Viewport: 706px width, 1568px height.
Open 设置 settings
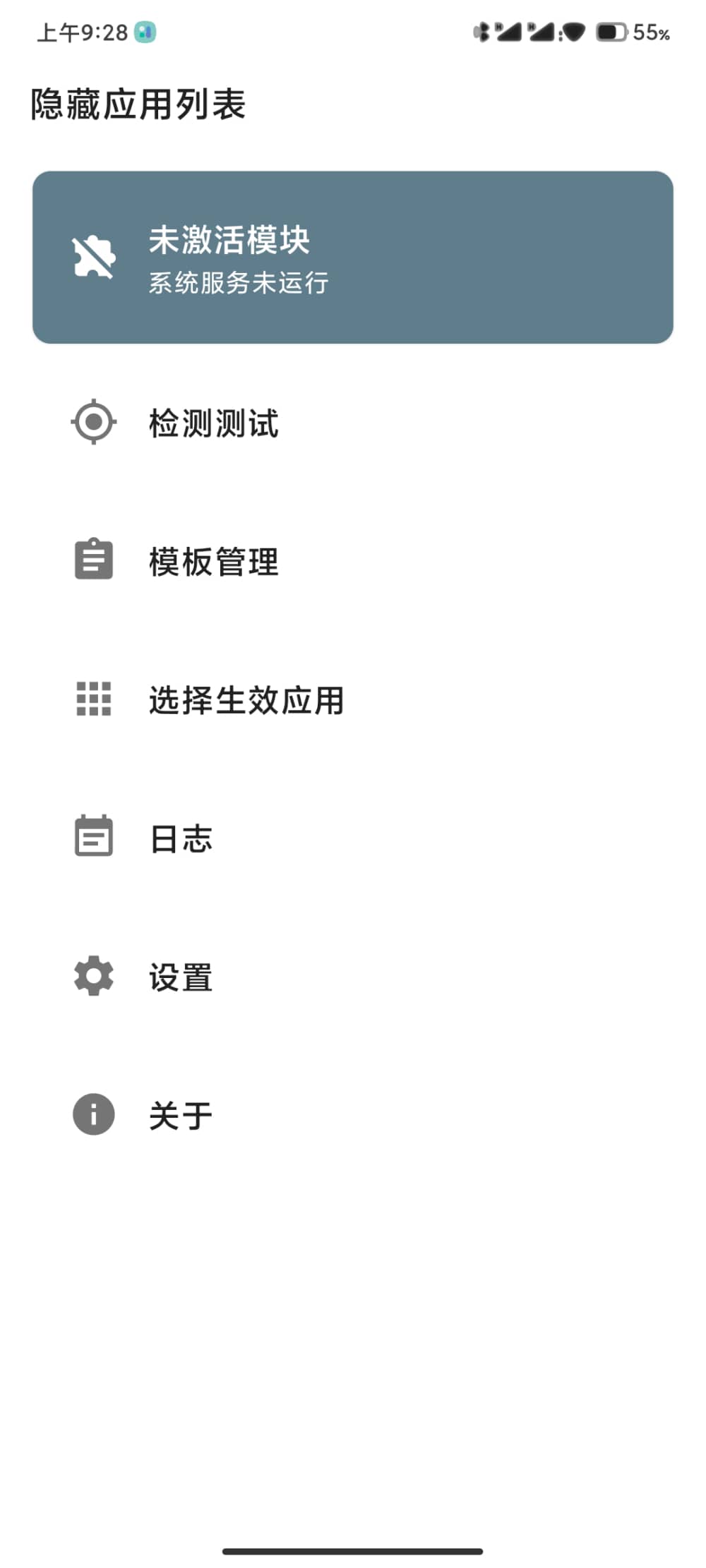(181, 977)
